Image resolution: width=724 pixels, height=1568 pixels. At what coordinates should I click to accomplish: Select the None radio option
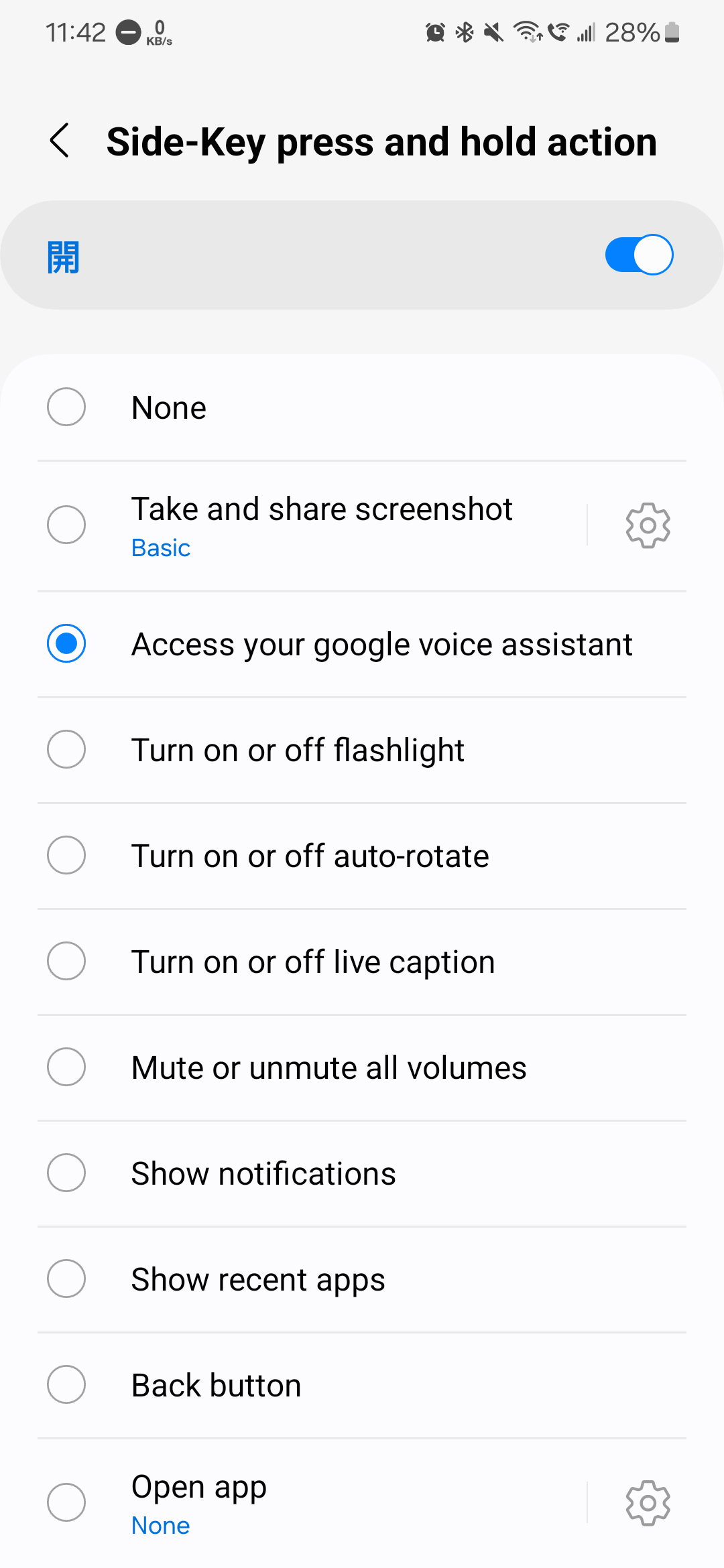coord(66,407)
